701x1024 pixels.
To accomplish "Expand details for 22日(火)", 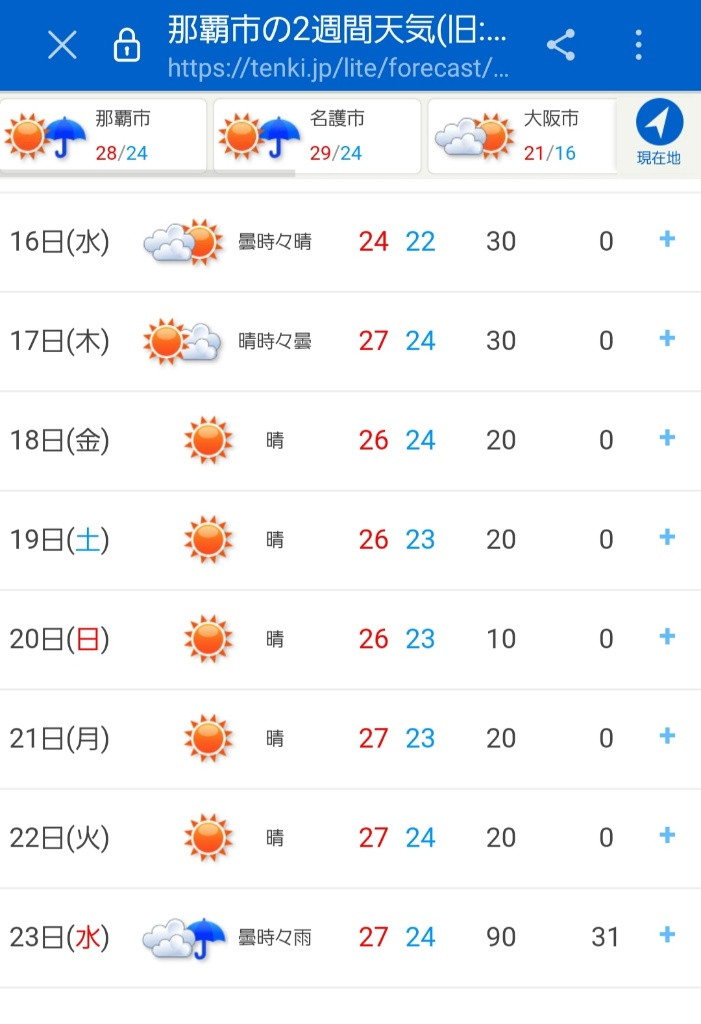I will tap(667, 836).
